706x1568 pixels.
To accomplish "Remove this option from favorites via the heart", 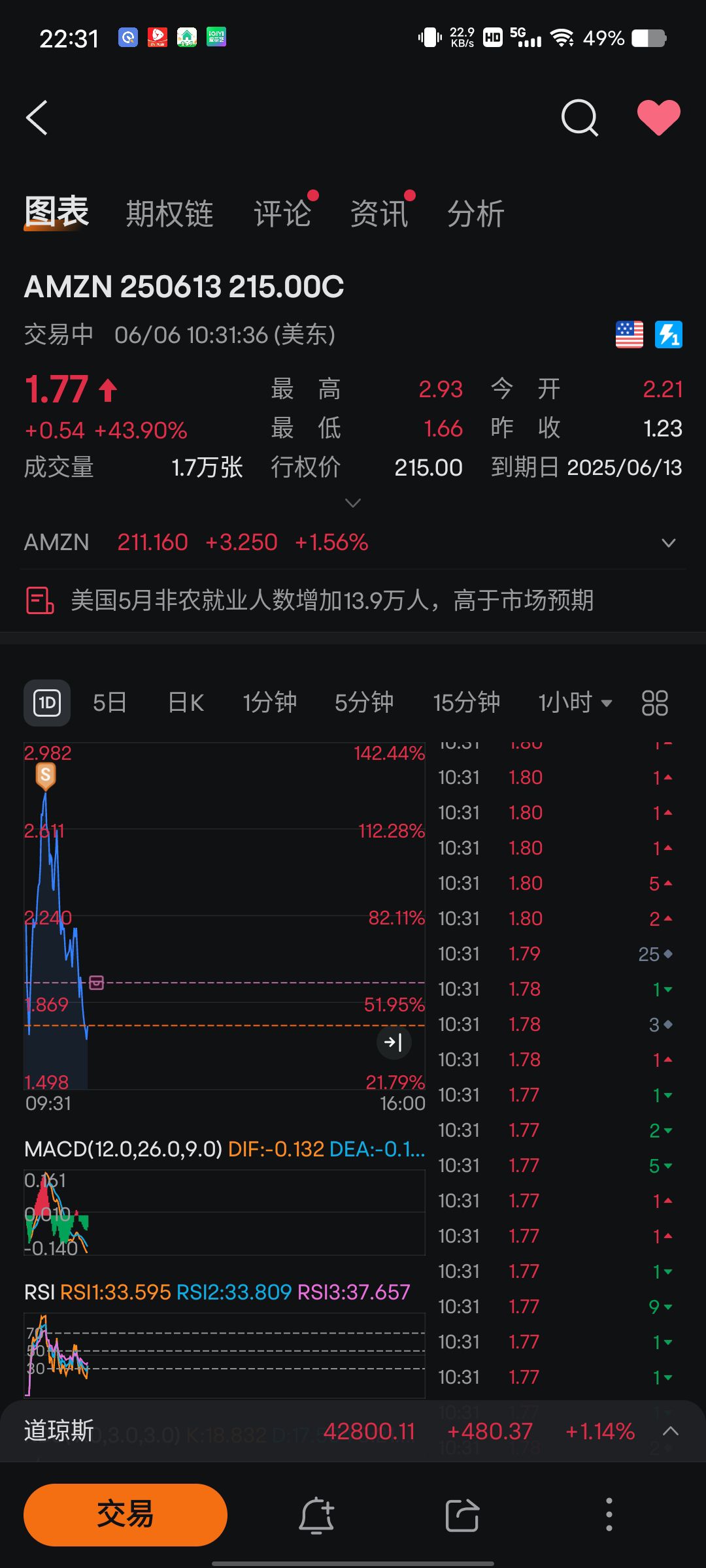I will pos(658,118).
